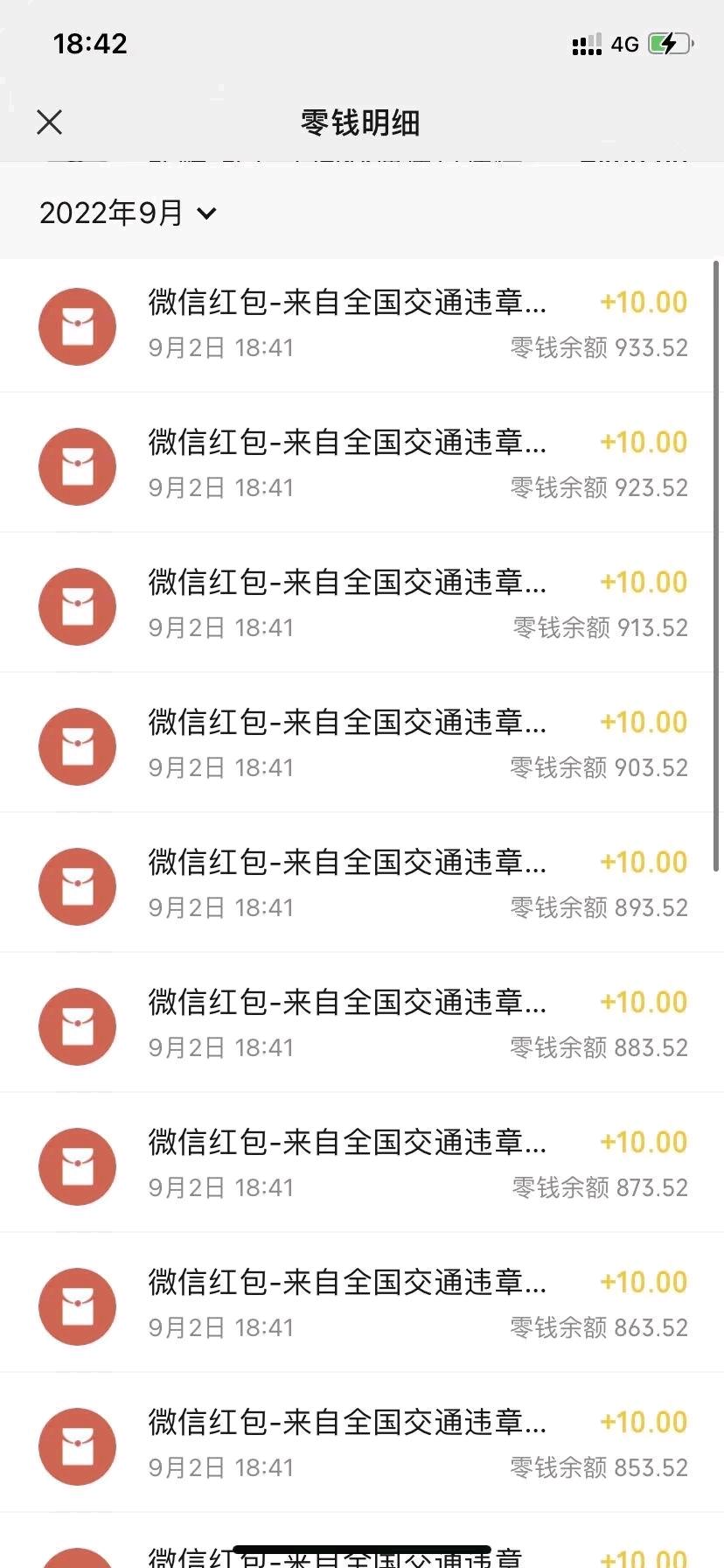The image size is (724, 1568).
Task: Open details for the 873.52 balance entry
Action: click(x=362, y=1163)
